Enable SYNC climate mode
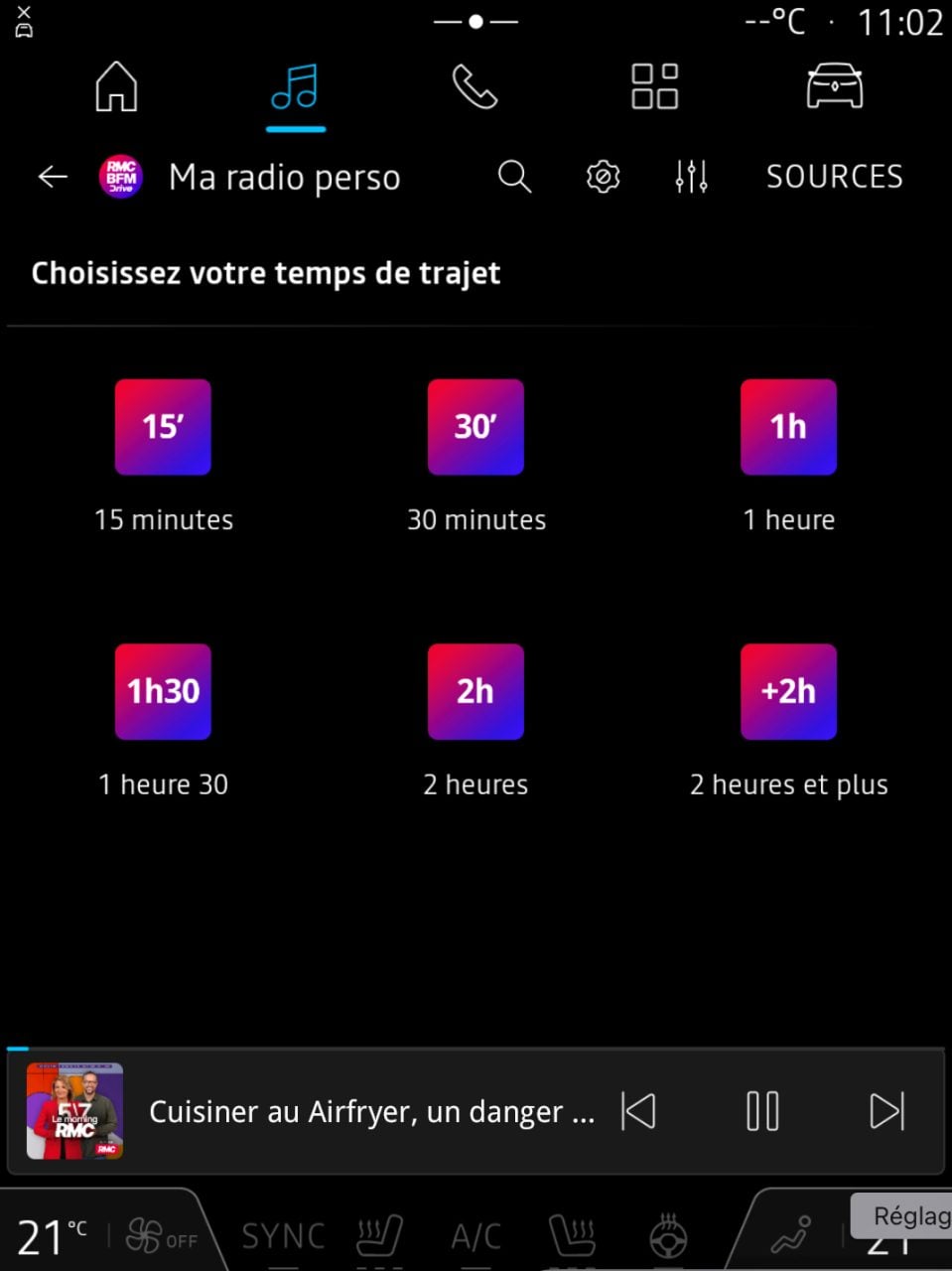 coord(283,1234)
